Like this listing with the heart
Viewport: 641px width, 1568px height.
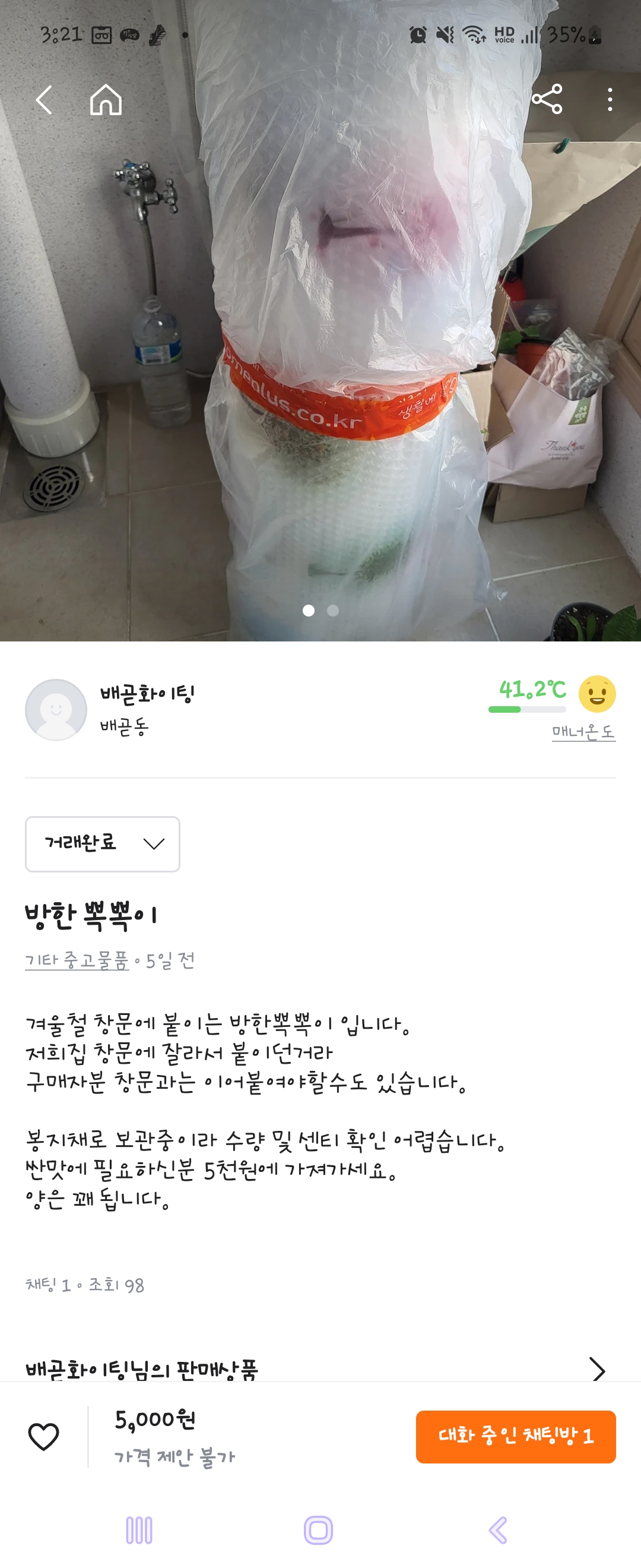tap(44, 1437)
